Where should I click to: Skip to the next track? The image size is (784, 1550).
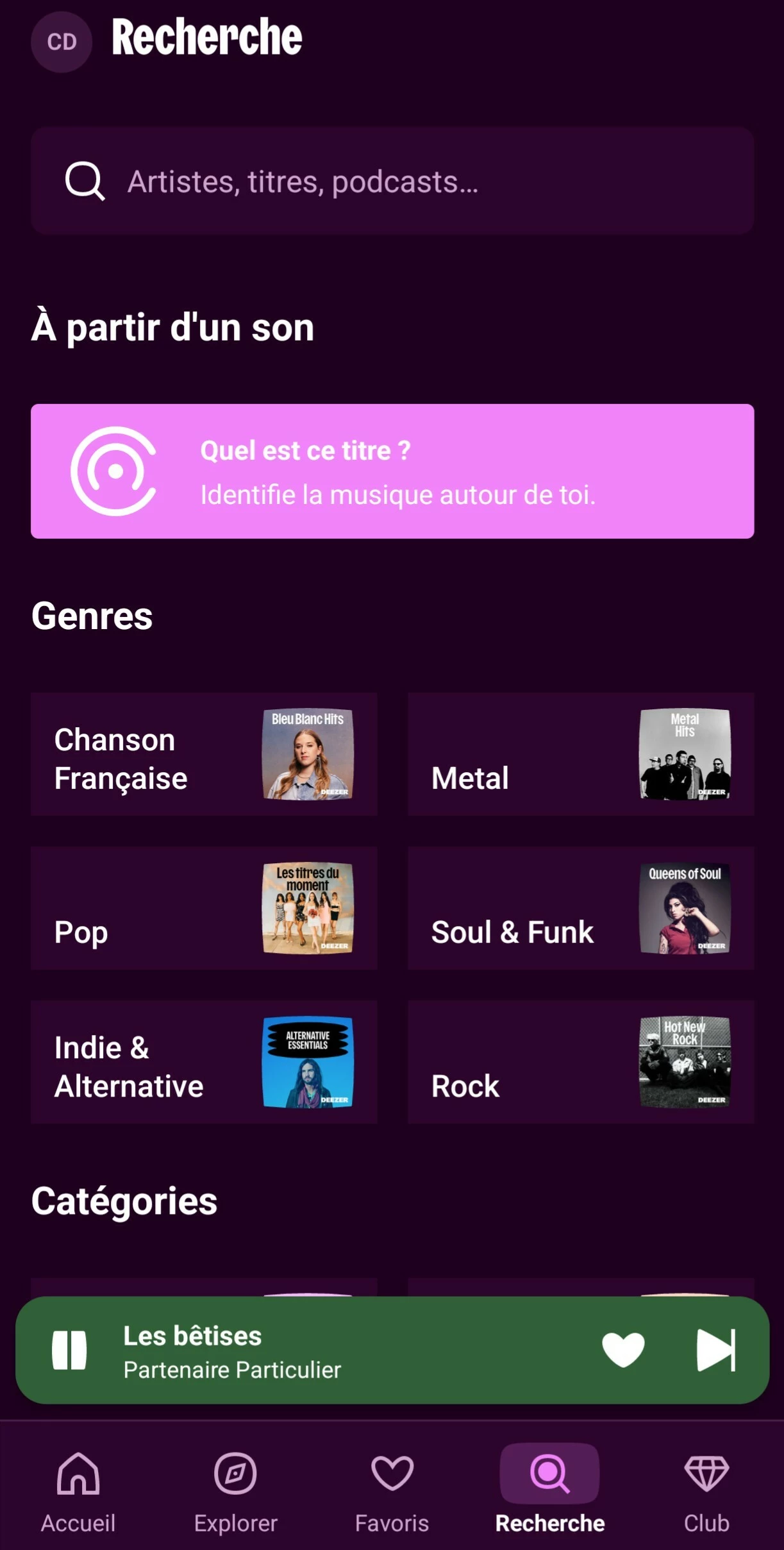tap(715, 1350)
